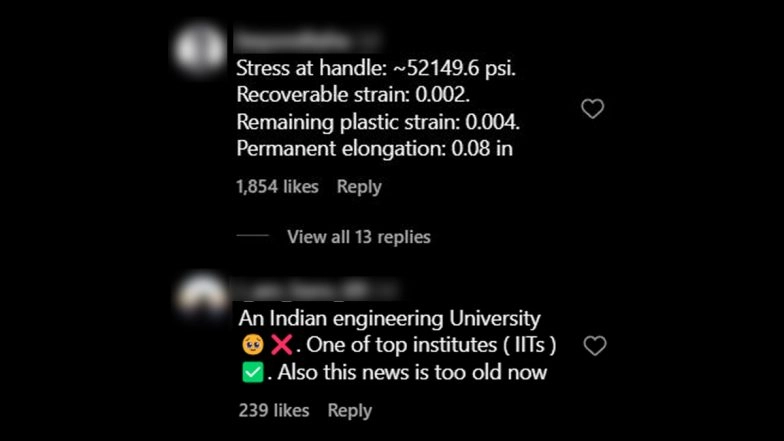View all 13 replies
The height and width of the screenshot is (441, 784).
click(358, 237)
